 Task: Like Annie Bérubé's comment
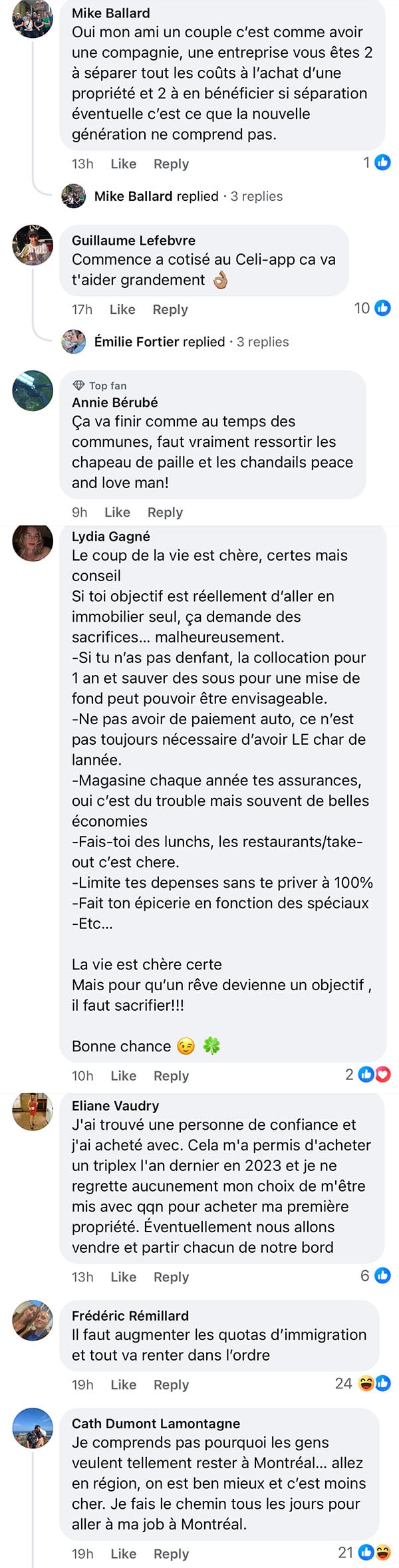117,512
